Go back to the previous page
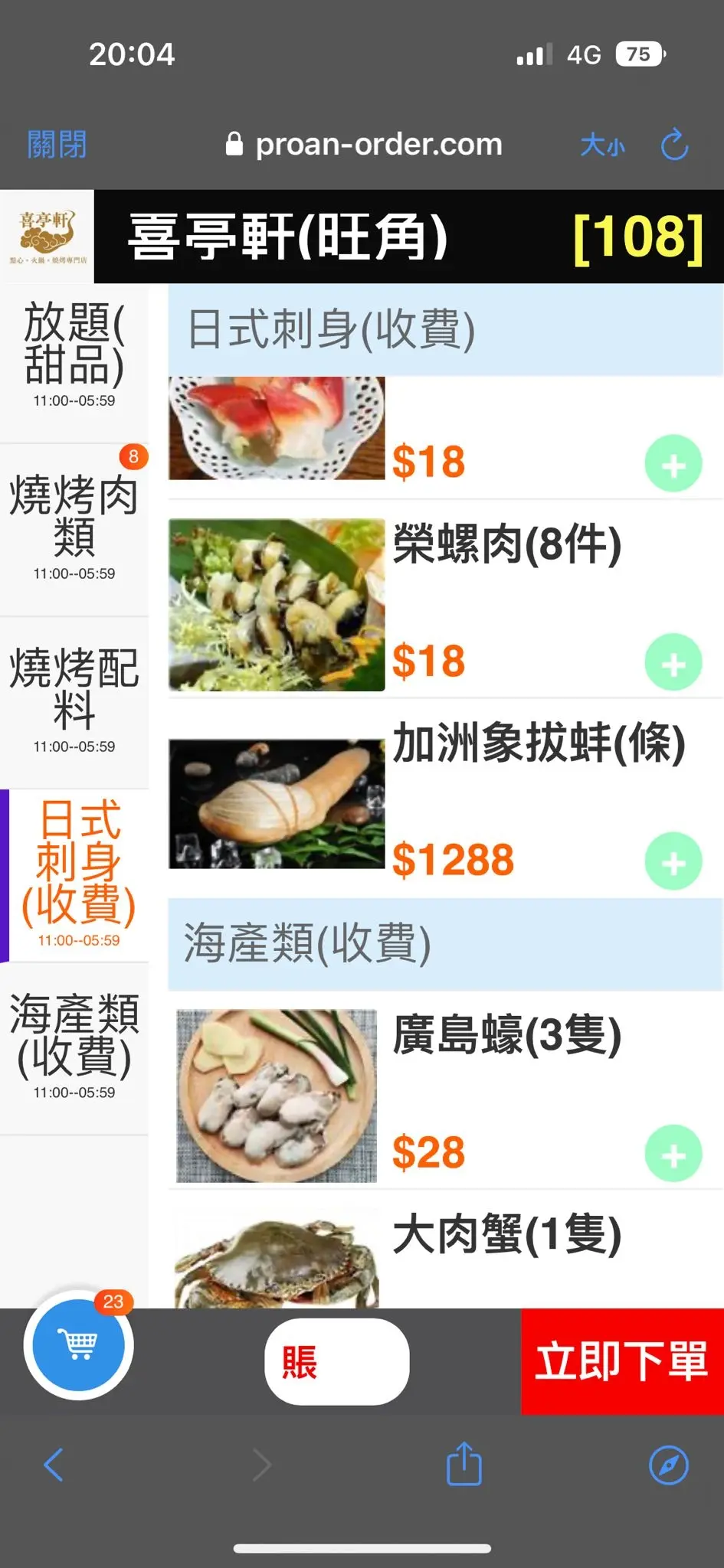 point(54,1465)
